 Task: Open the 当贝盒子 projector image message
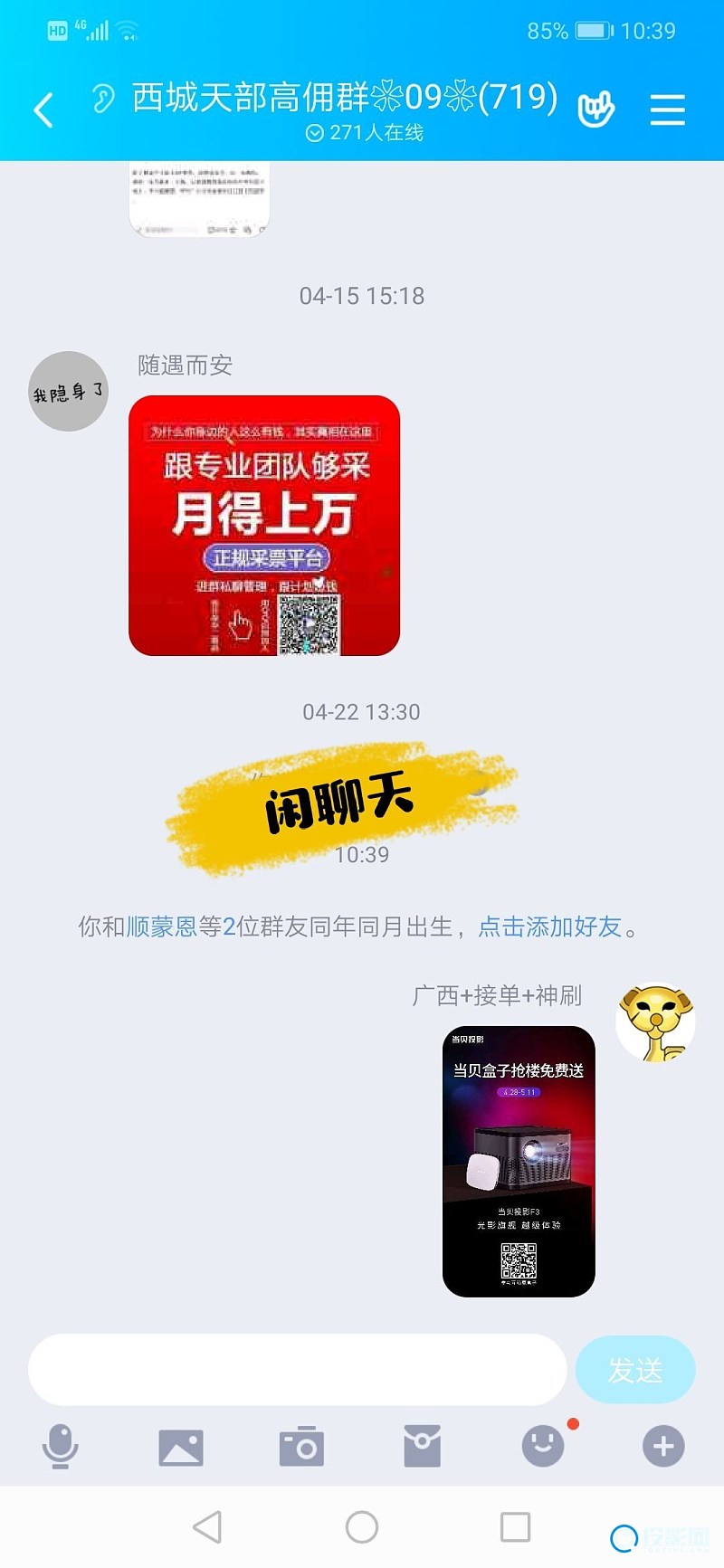(x=519, y=1161)
